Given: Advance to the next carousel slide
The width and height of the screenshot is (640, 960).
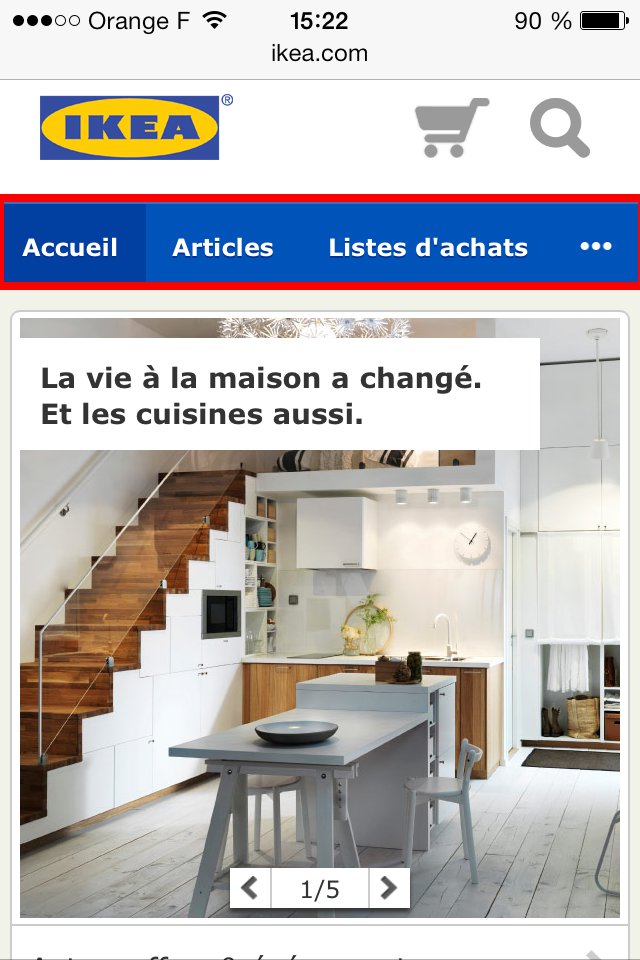Looking at the screenshot, I should [389, 888].
